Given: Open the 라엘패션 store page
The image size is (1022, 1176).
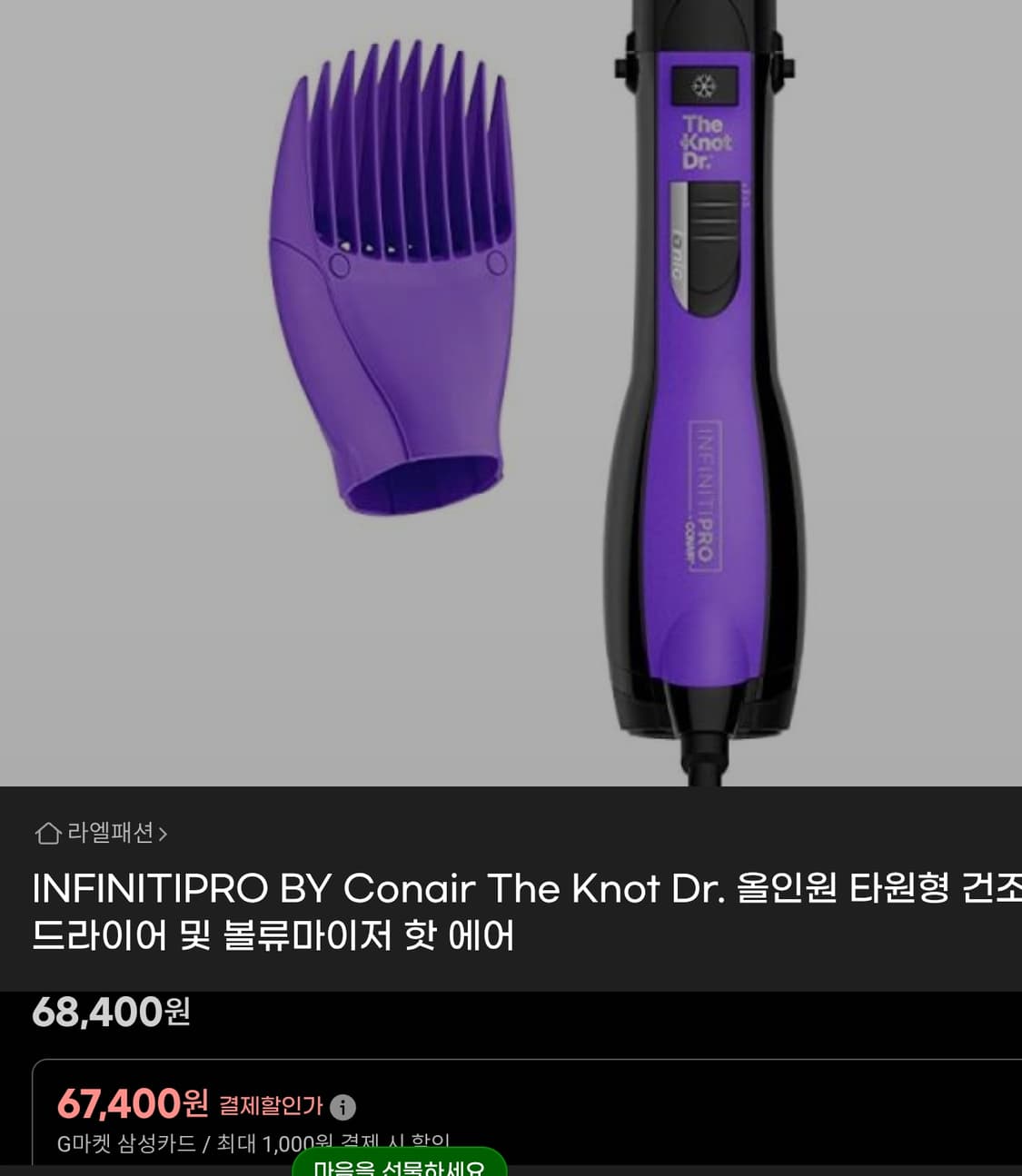Looking at the screenshot, I should (x=109, y=832).
